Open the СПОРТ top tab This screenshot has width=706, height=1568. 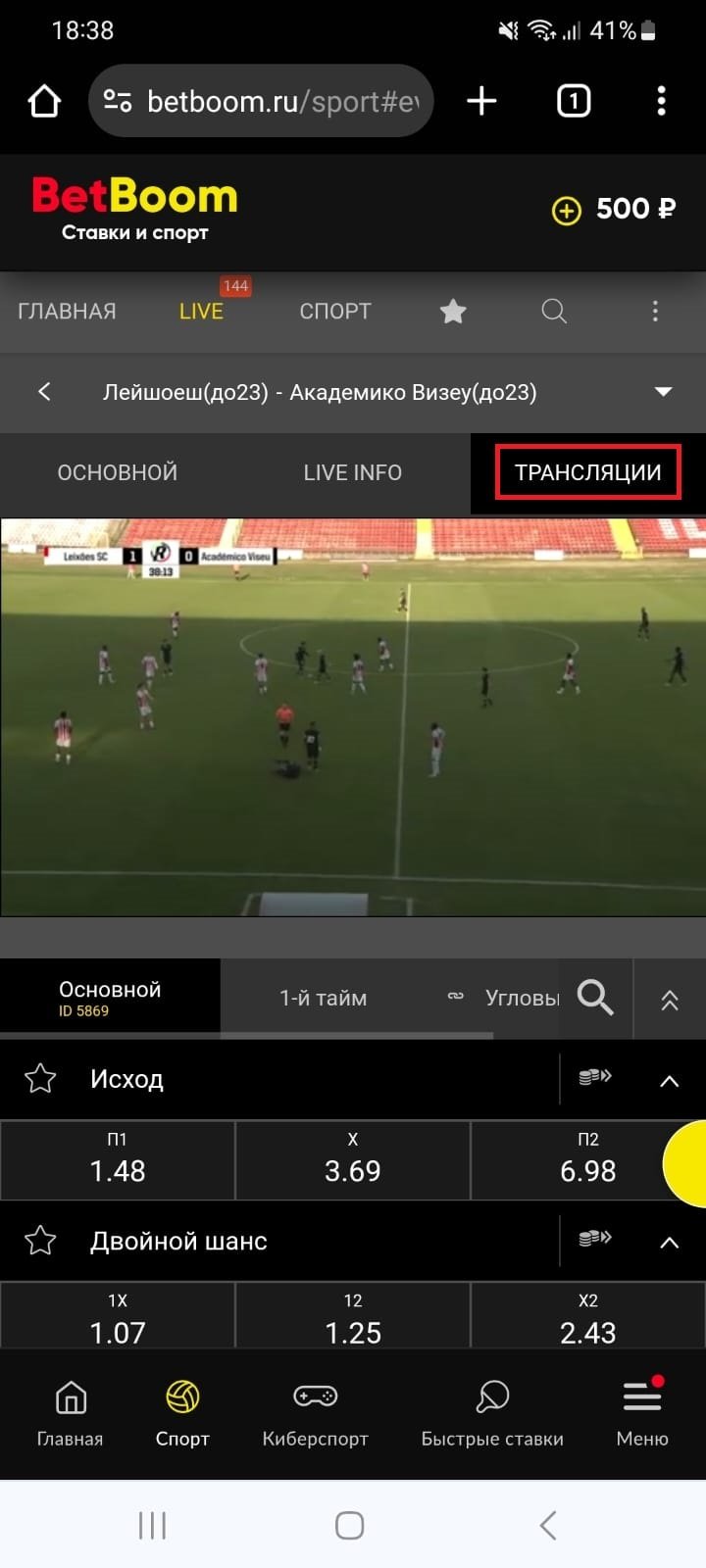coord(334,312)
